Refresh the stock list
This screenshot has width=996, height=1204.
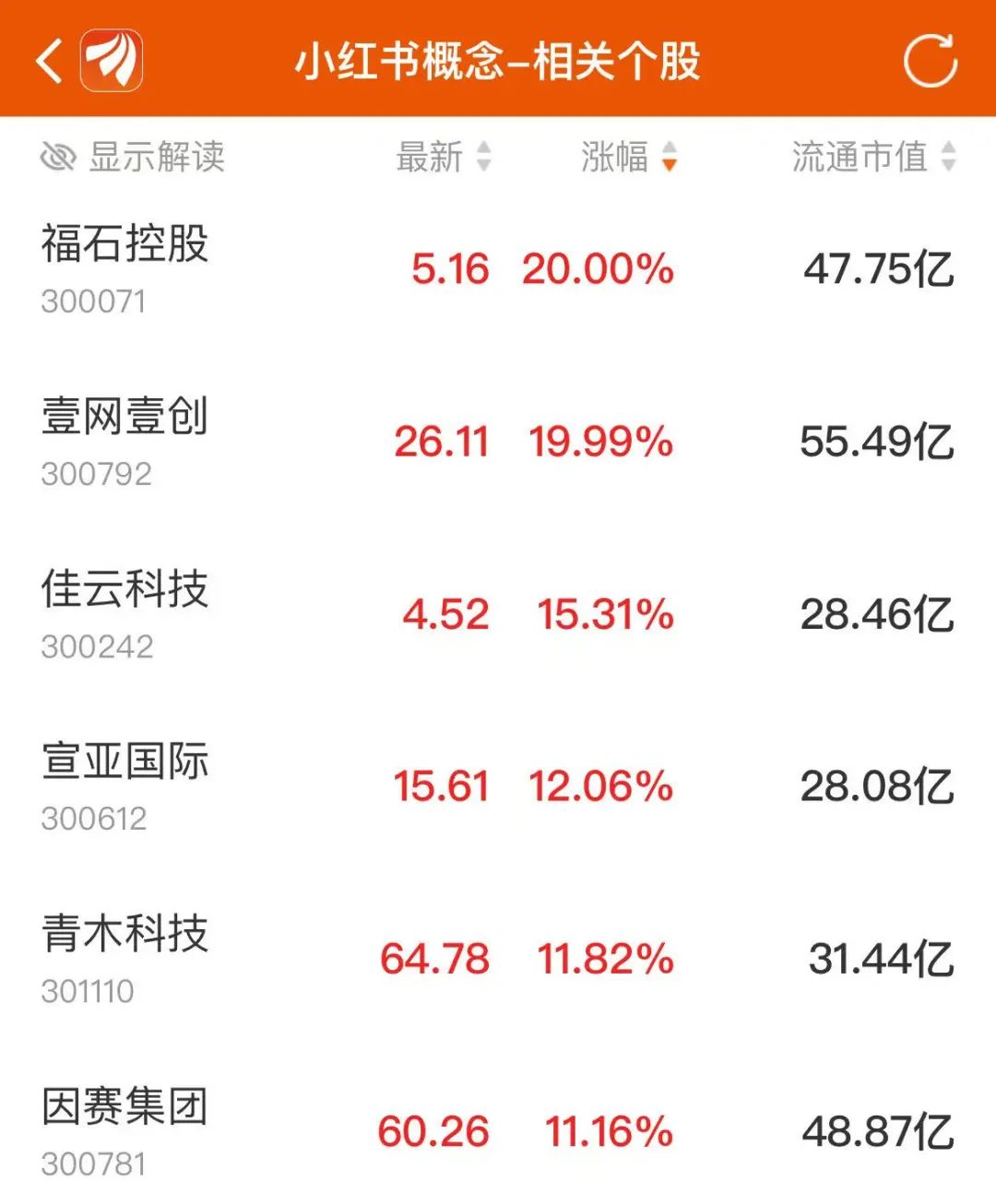[x=930, y=61]
